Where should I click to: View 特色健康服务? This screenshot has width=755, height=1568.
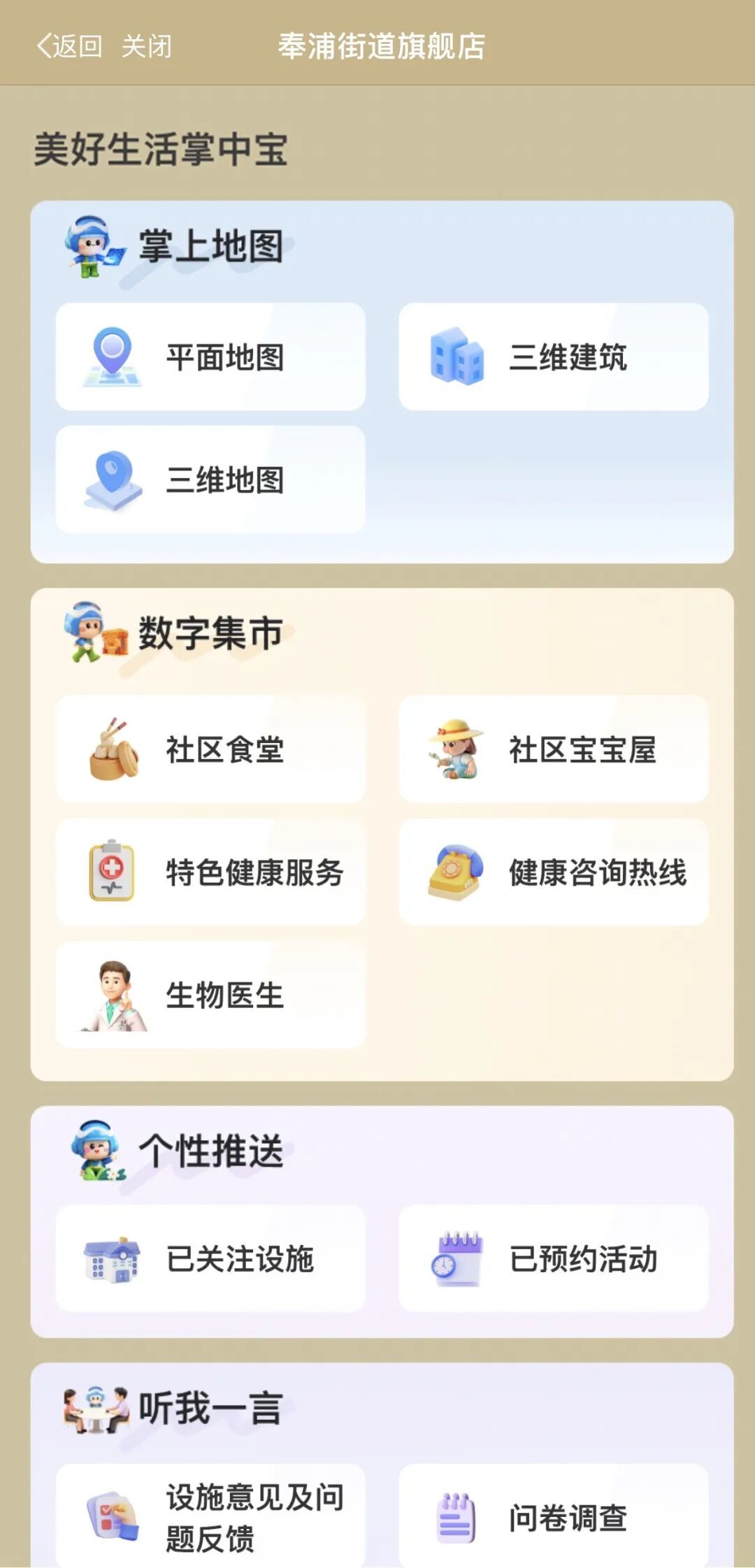(x=210, y=872)
